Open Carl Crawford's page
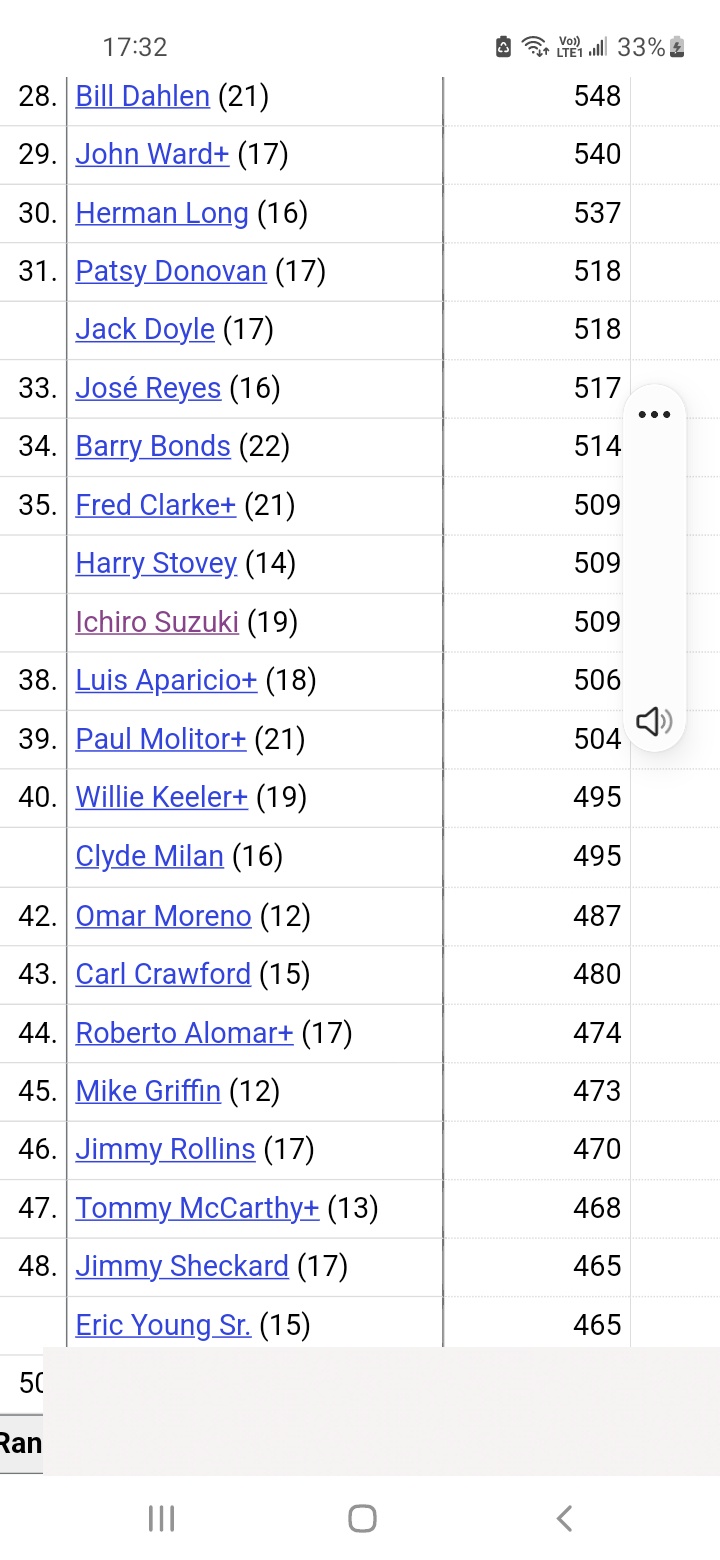The width and height of the screenshot is (720, 1560). [x=163, y=974]
